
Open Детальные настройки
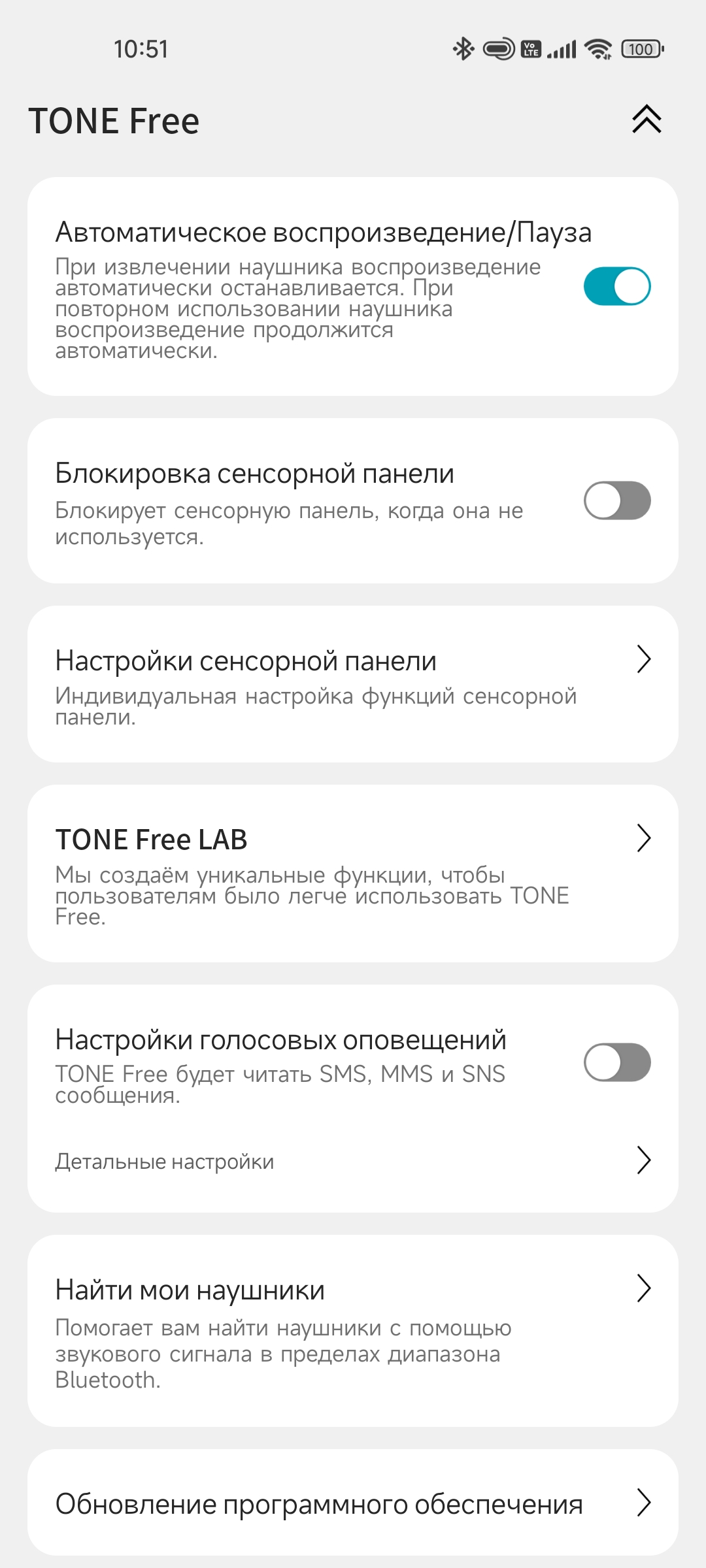(x=353, y=1161)
